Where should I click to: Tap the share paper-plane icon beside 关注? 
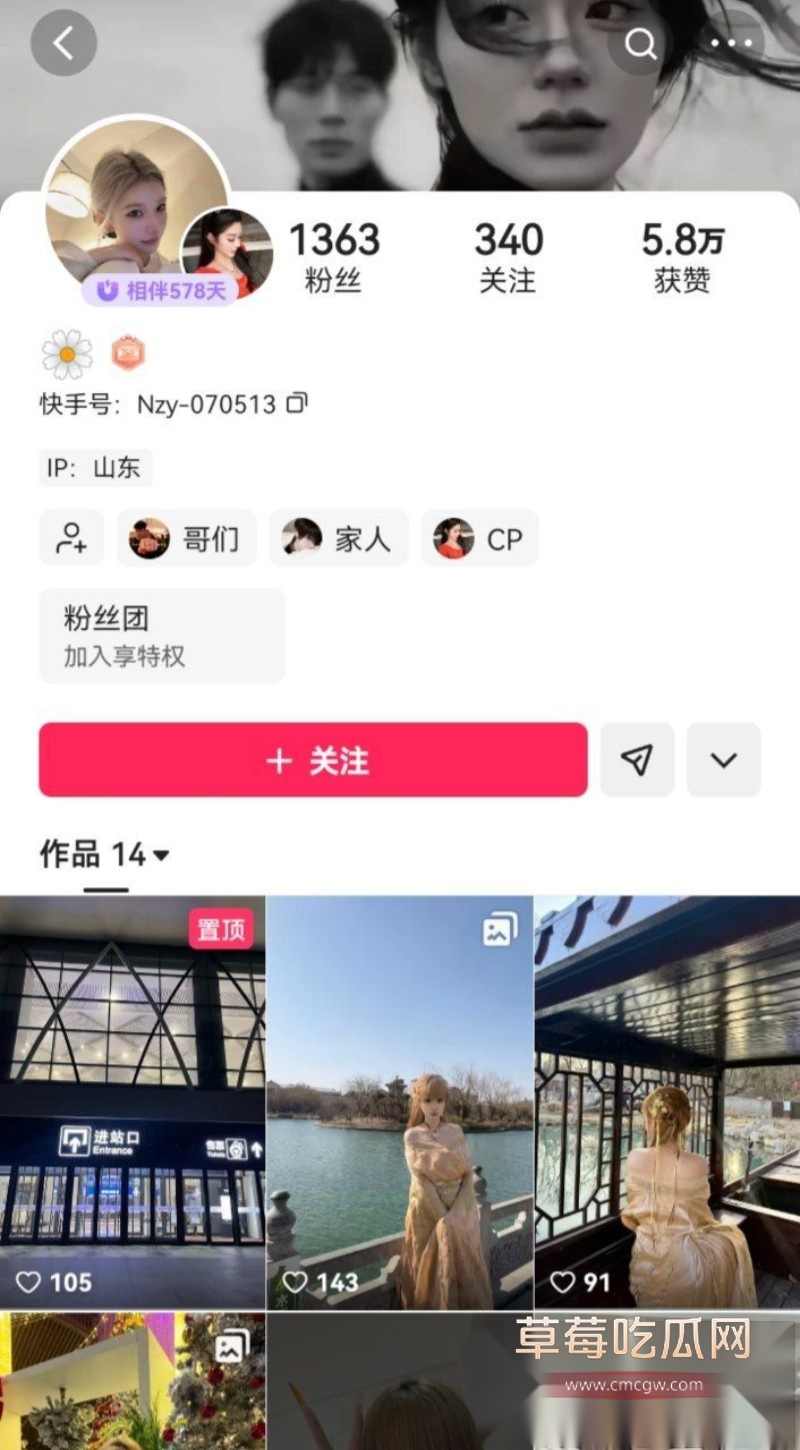pyautogui.click(x=637, y=760)
